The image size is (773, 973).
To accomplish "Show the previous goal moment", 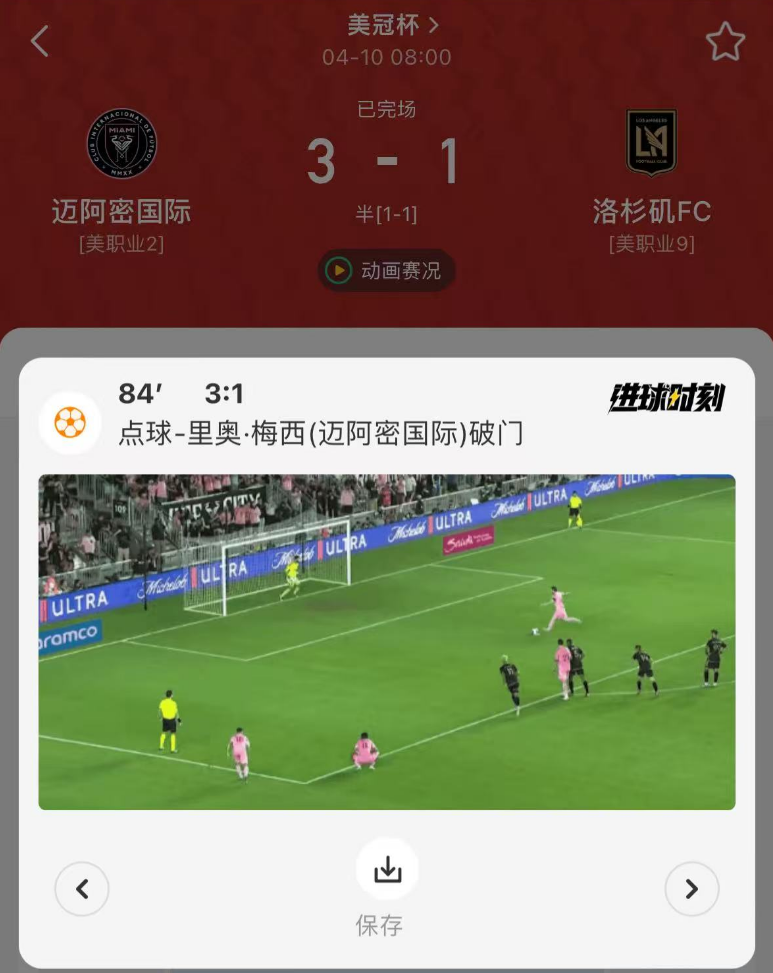I will click(82, 889).
